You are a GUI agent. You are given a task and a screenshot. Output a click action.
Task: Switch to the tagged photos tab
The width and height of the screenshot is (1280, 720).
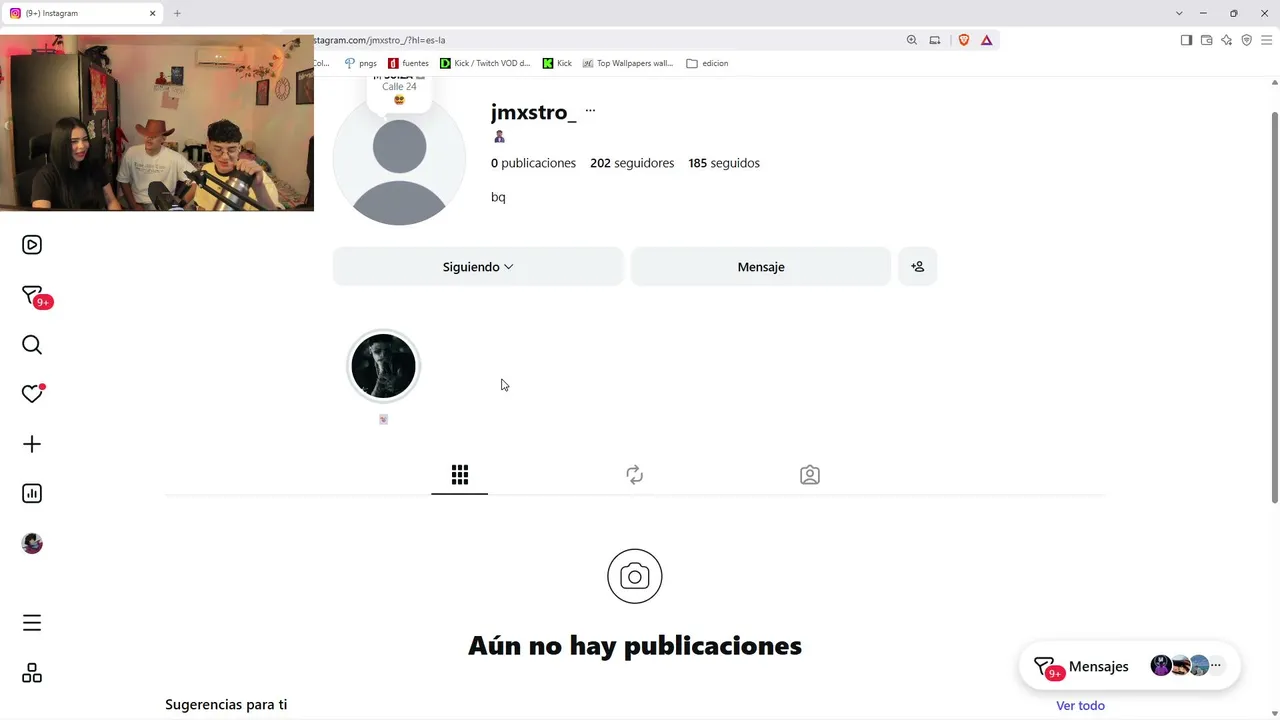point(810,475)
